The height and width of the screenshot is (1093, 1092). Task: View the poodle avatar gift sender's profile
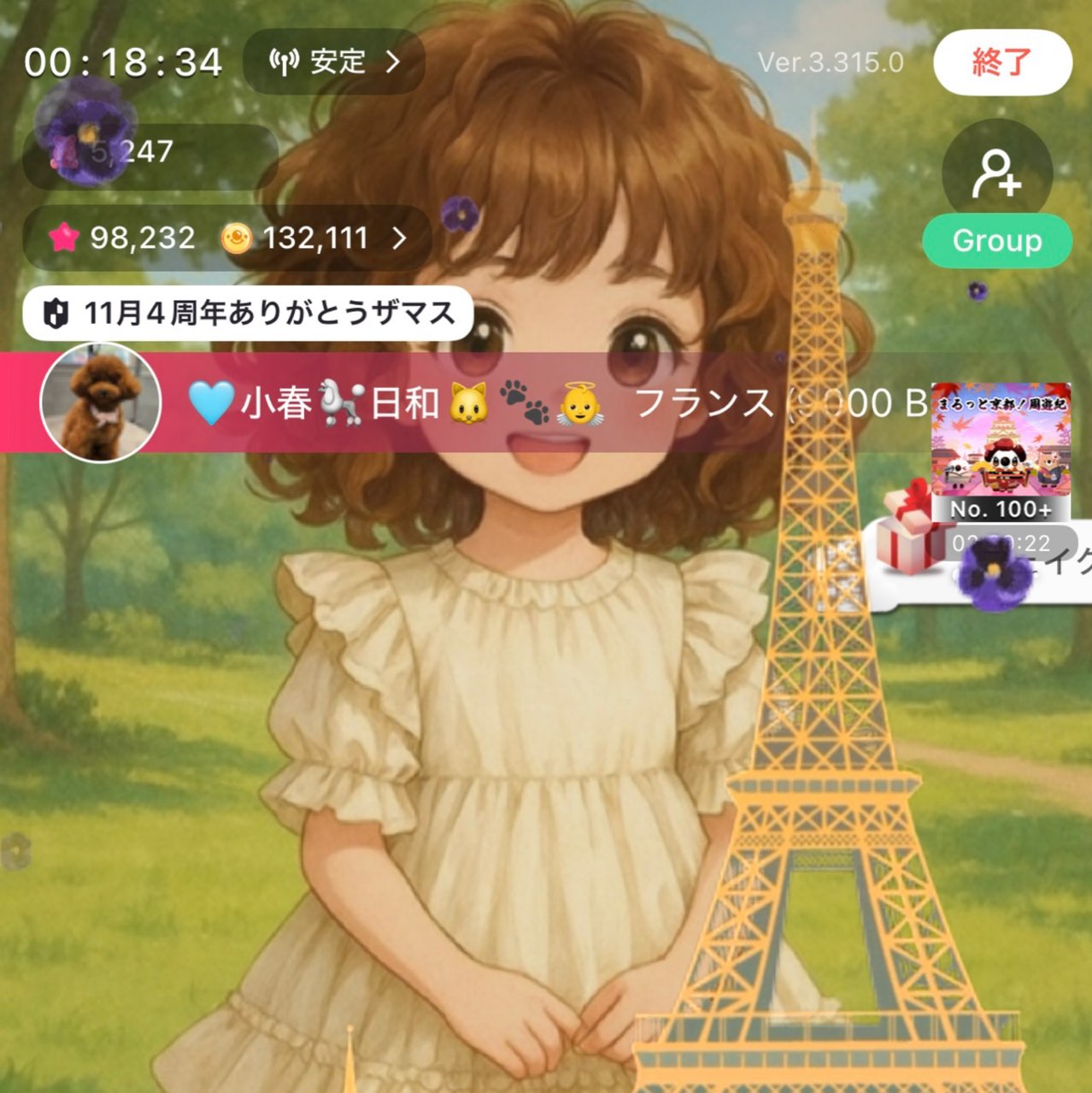click(x=101, y=403)
